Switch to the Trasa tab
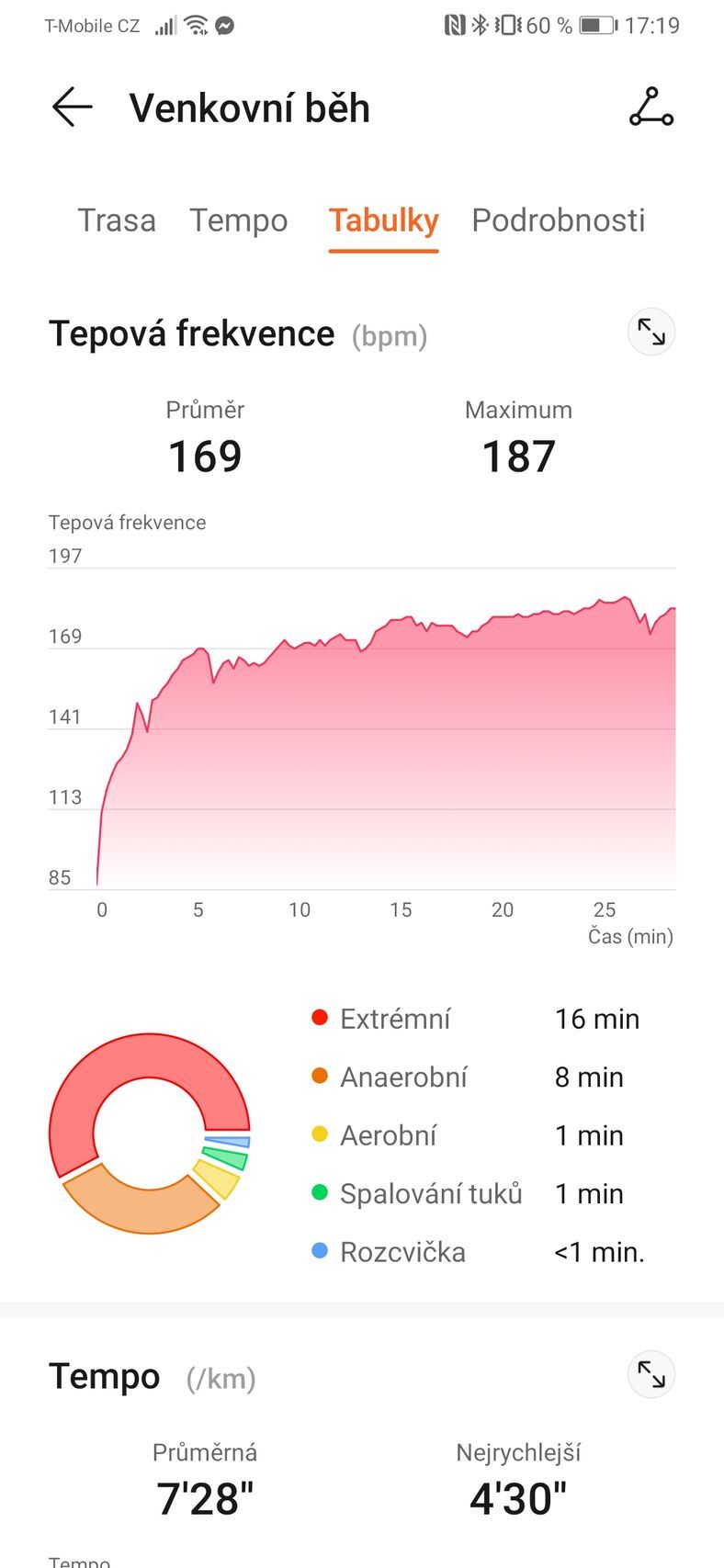Viewport: 724px width, 1568px height. pos(116,220)
